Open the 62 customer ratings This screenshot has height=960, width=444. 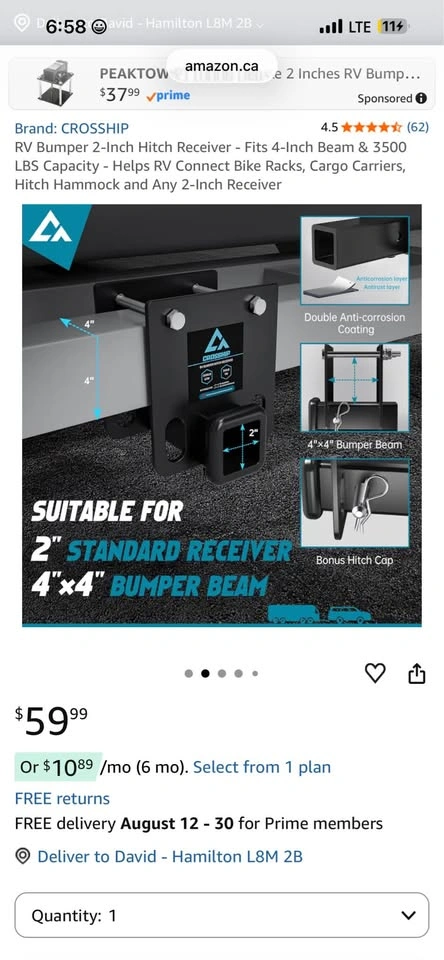coord(418,127)
